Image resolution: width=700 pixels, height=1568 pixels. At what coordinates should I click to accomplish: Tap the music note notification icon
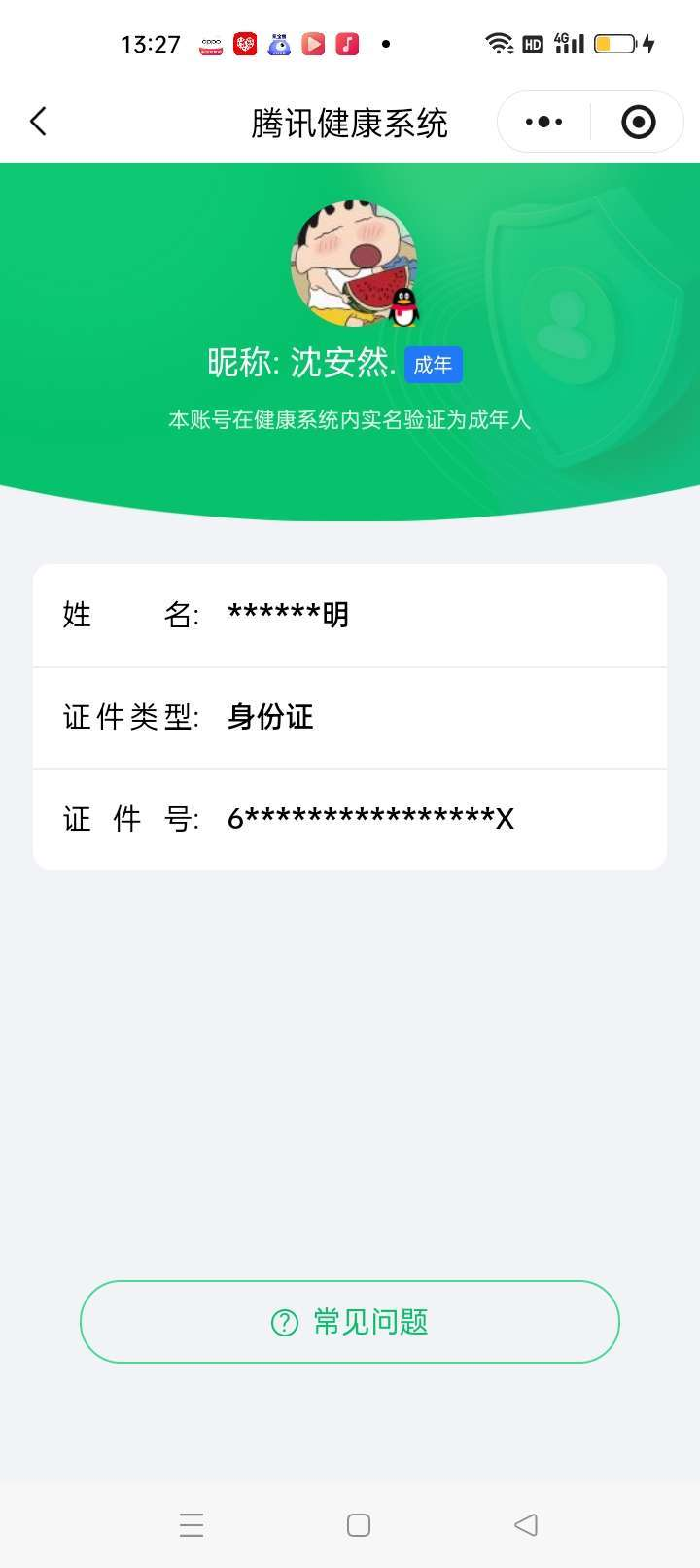click(x=345, y=44)
